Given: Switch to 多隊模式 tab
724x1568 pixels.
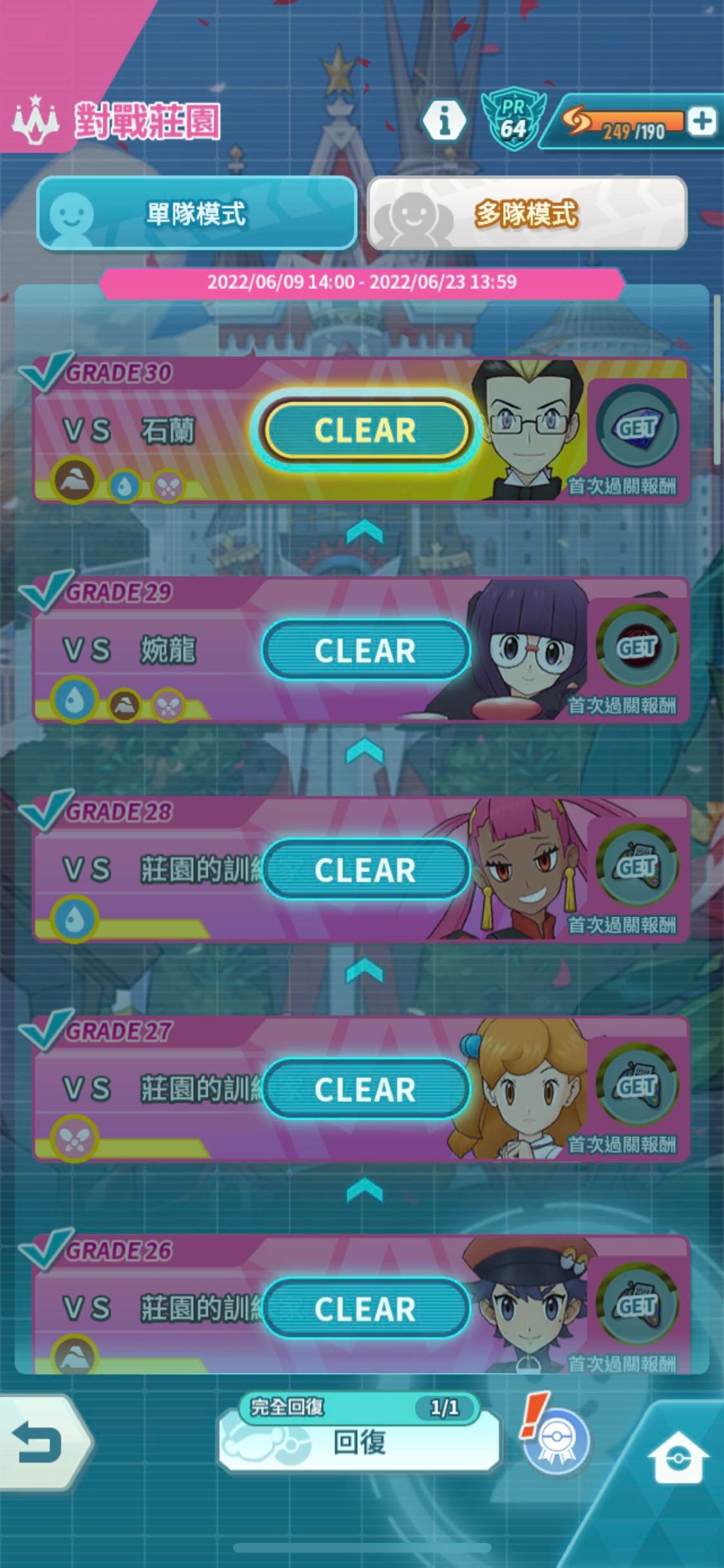Looking at the screenshot, I should (526, 214).
